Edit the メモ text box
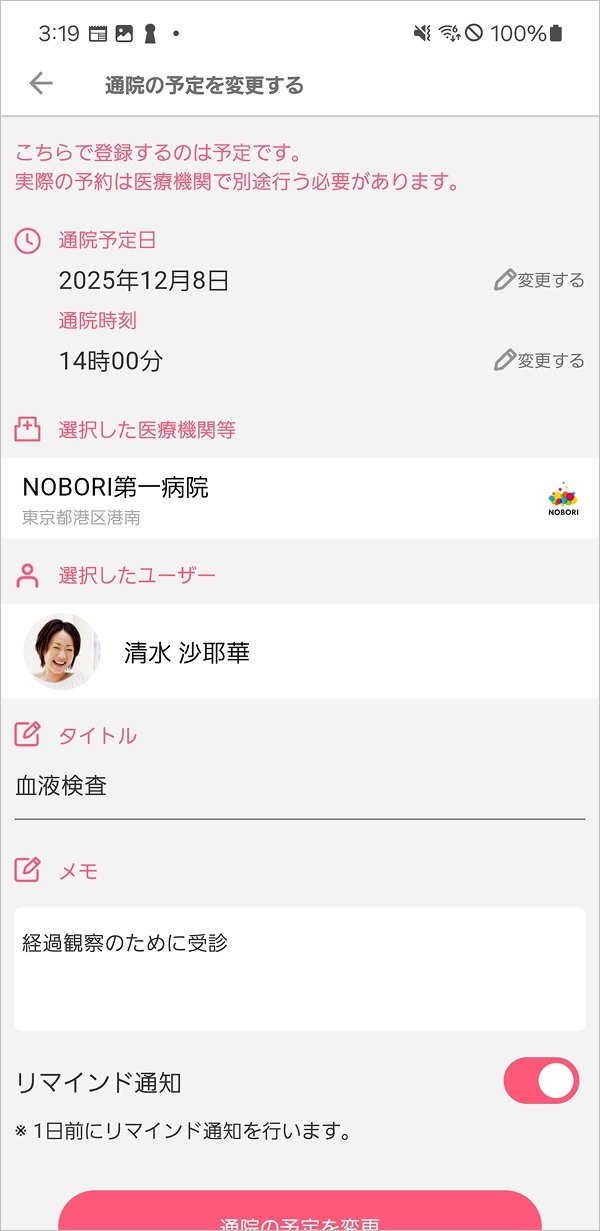600x1231 pixels. 300,968
